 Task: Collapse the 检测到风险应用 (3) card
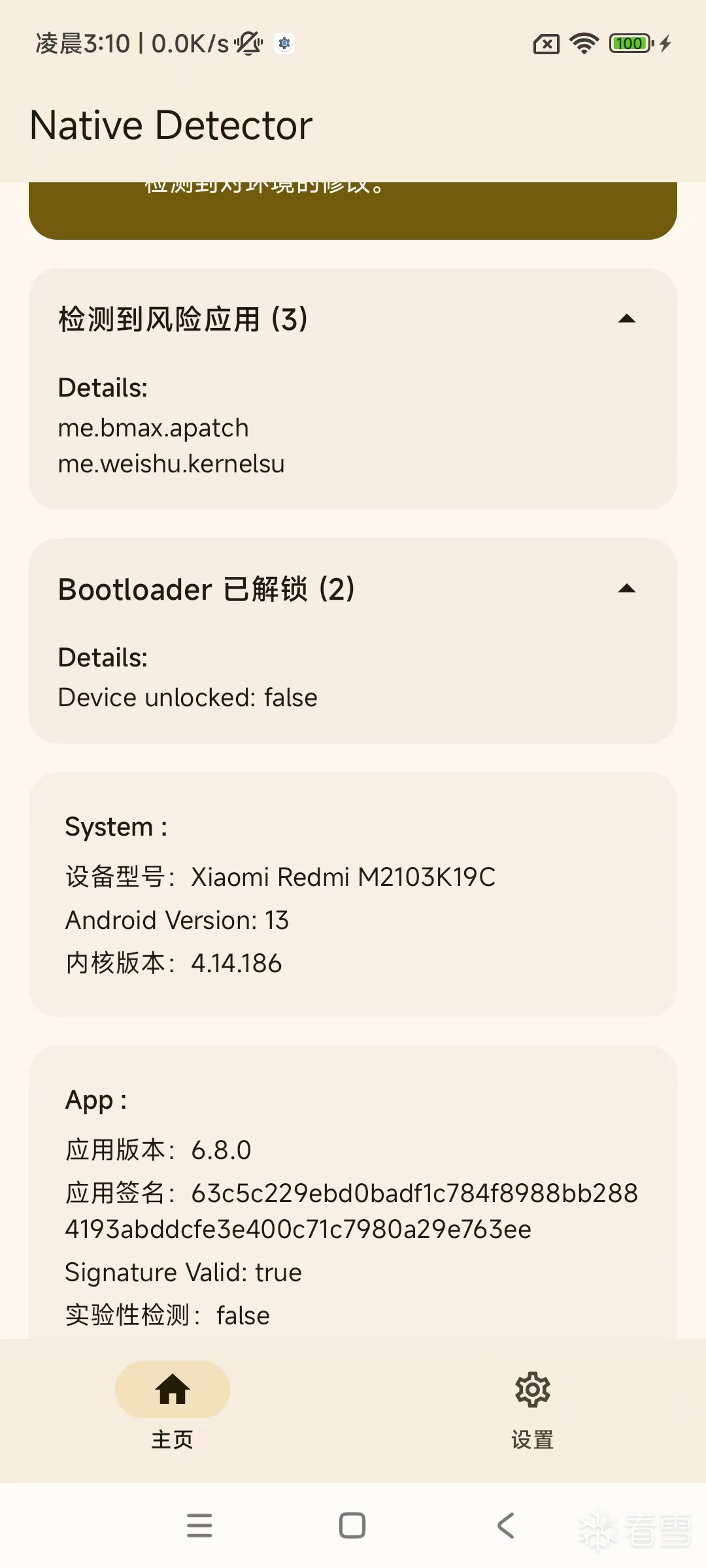626,319
